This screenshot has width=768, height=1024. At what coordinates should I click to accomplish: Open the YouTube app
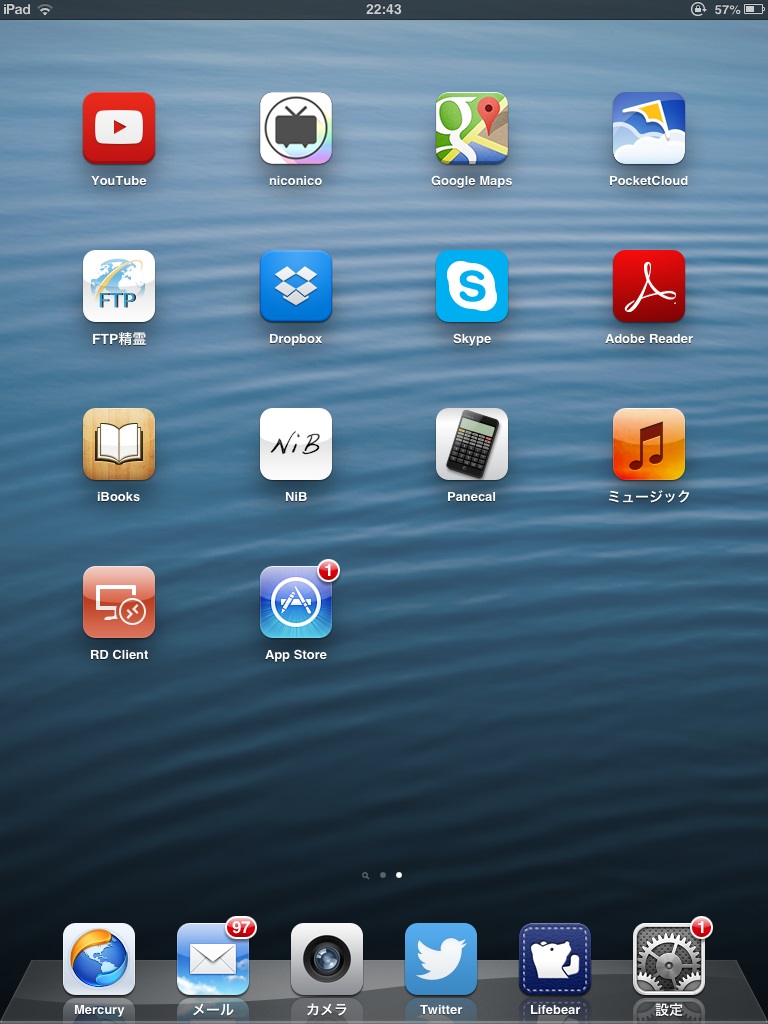(x=119, y=129)
